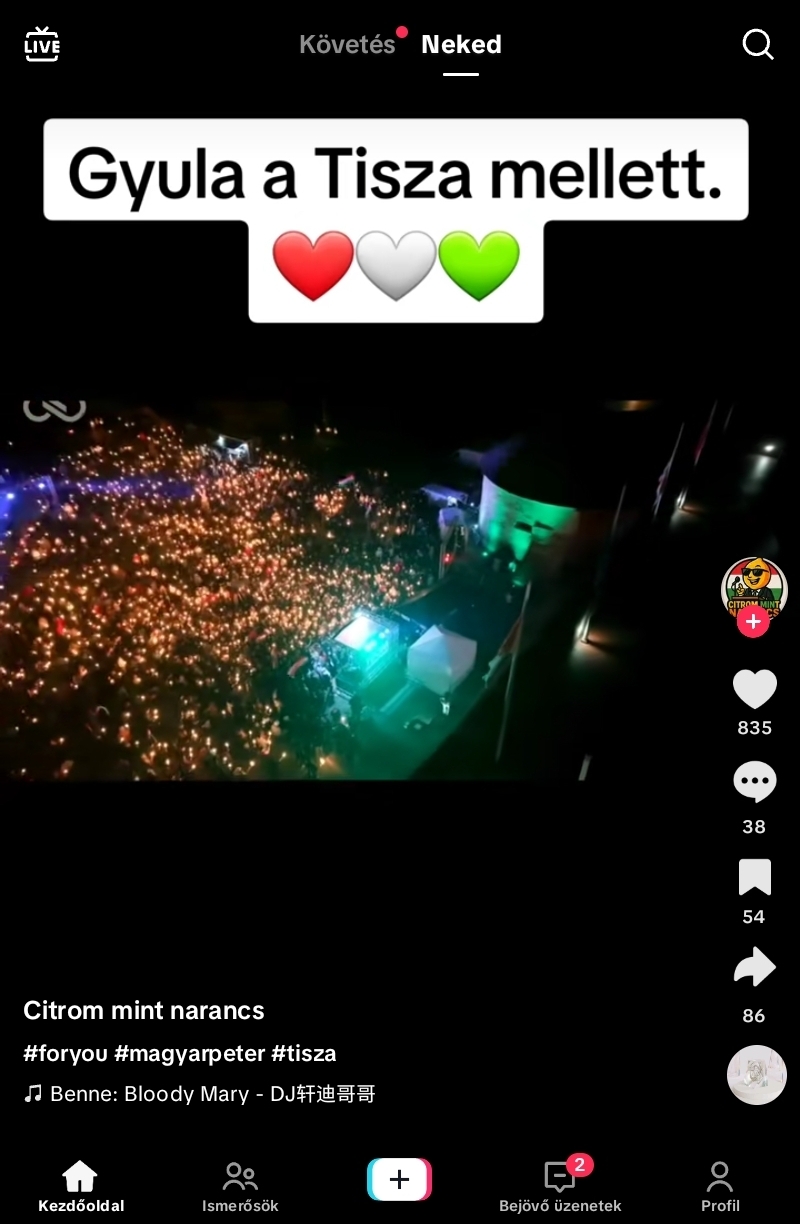Image resolution: width=800 pixels, height=1224 pixels.
Task: Switch to the Követés feed tab
Action: pos(347,45)
